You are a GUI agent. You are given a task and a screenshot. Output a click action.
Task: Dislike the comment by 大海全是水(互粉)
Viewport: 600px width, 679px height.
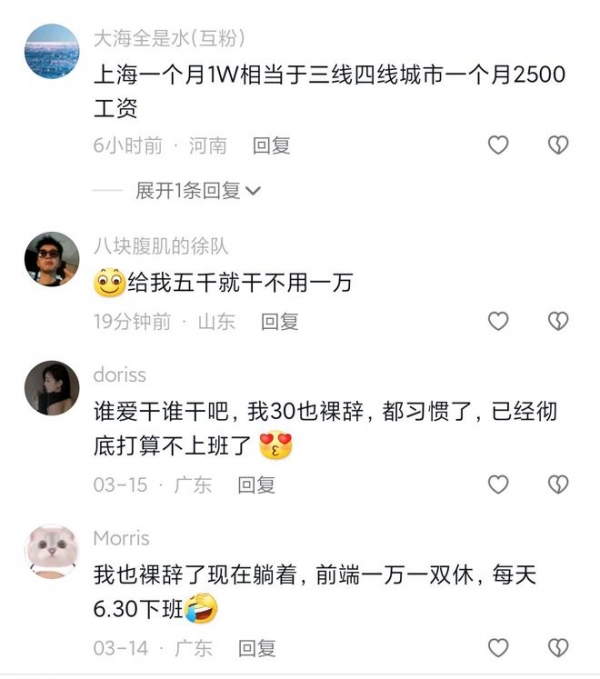pos(558,146)
